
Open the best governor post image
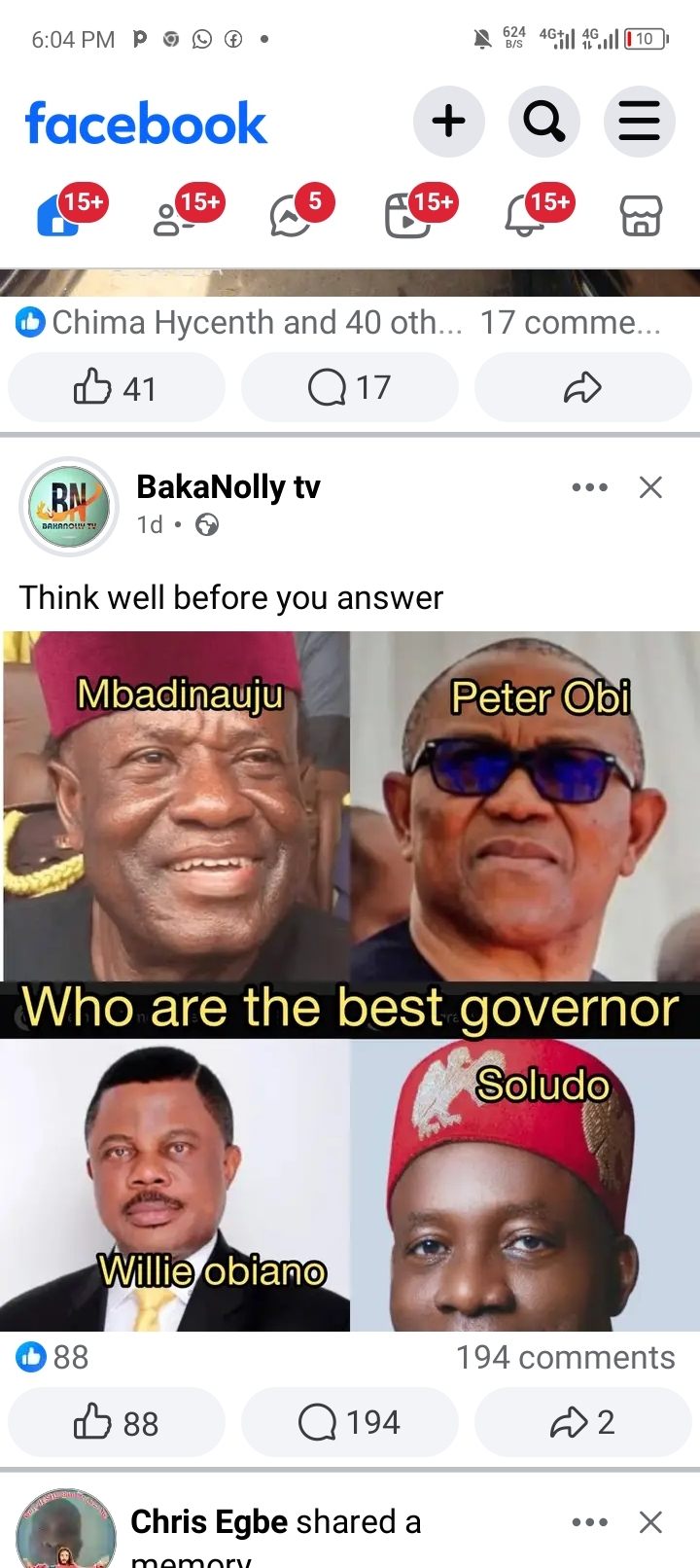tap(350, 980)
